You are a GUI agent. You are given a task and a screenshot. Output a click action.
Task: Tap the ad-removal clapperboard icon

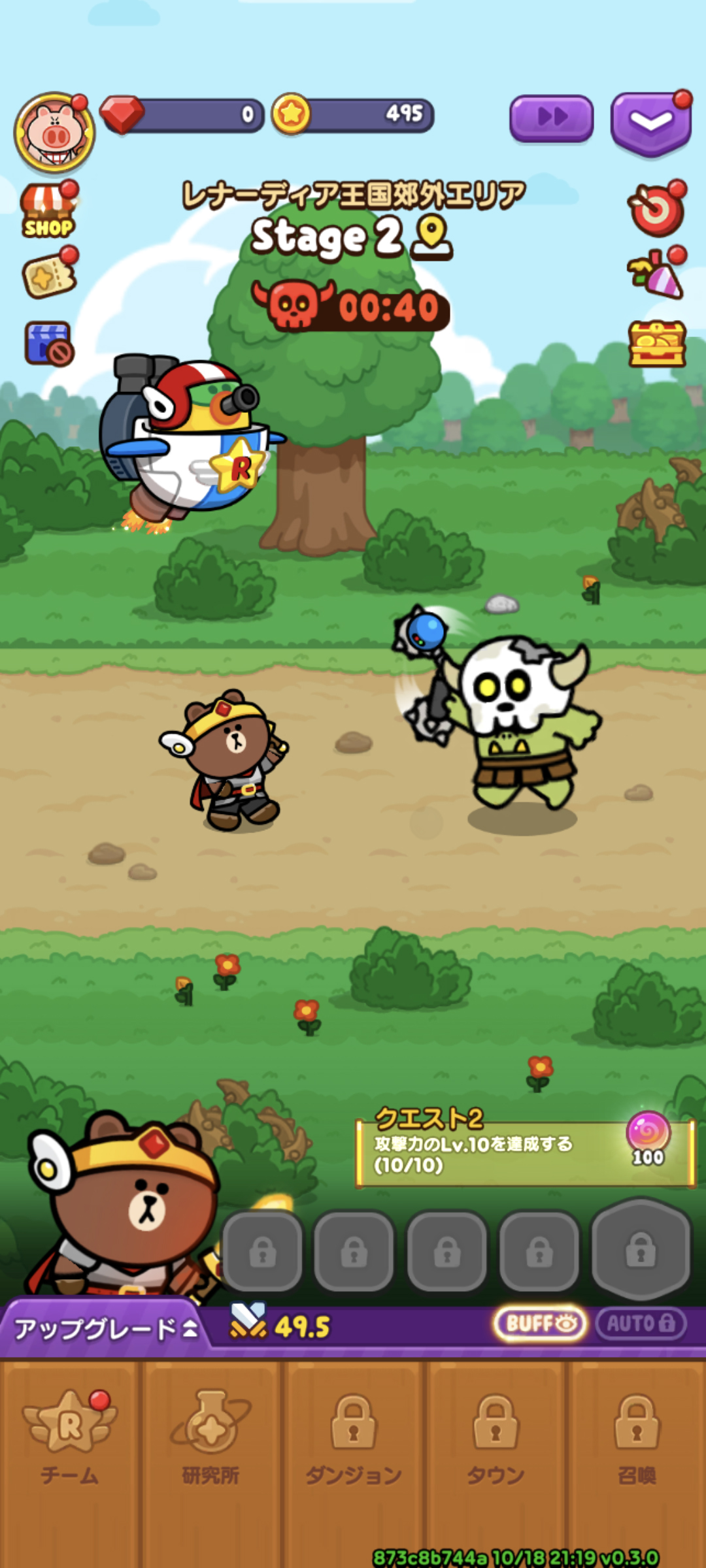[x=48, y=343]
